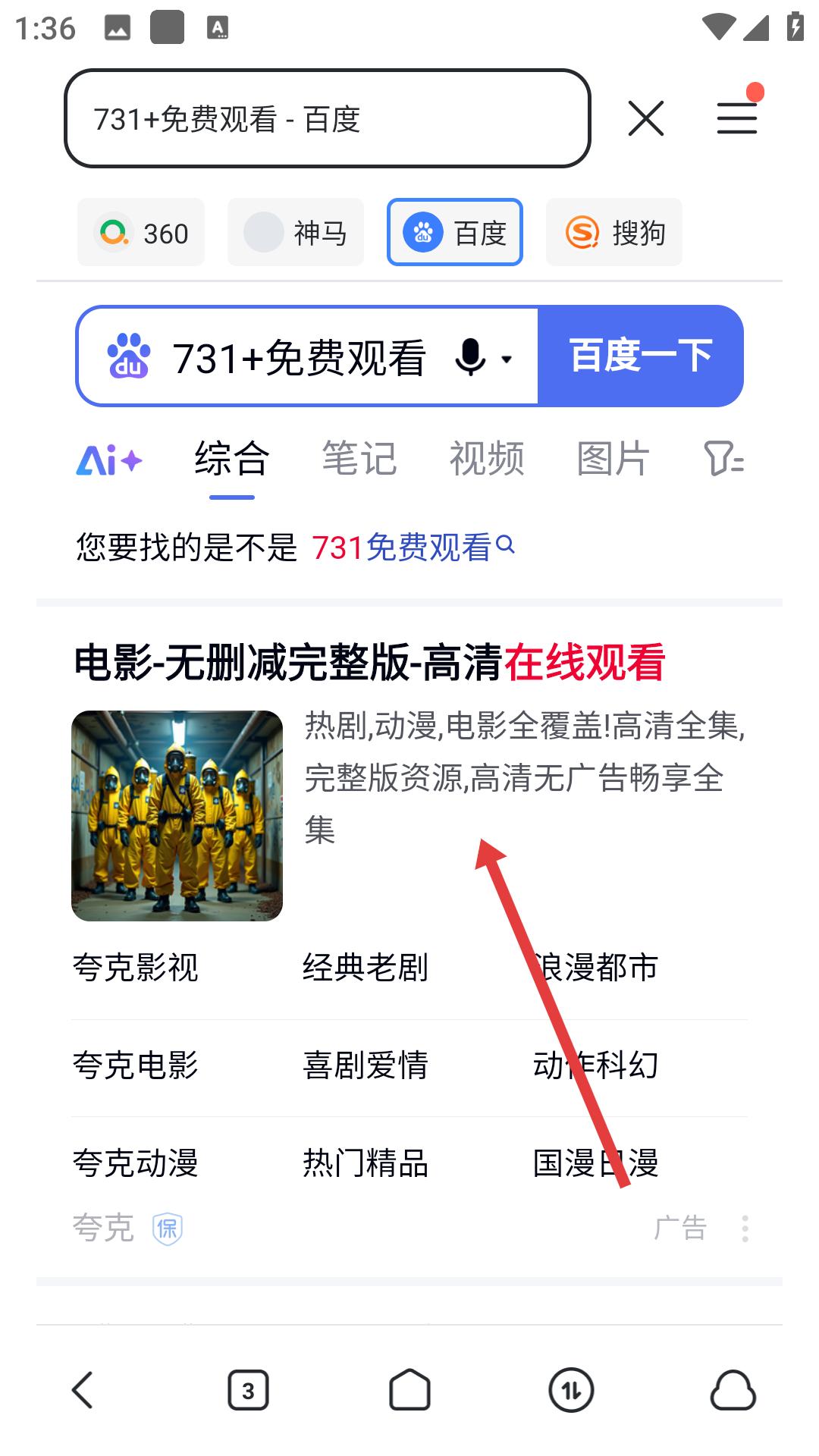Switch search engine to 神马

pyautogui.click(x=296, y=233)
